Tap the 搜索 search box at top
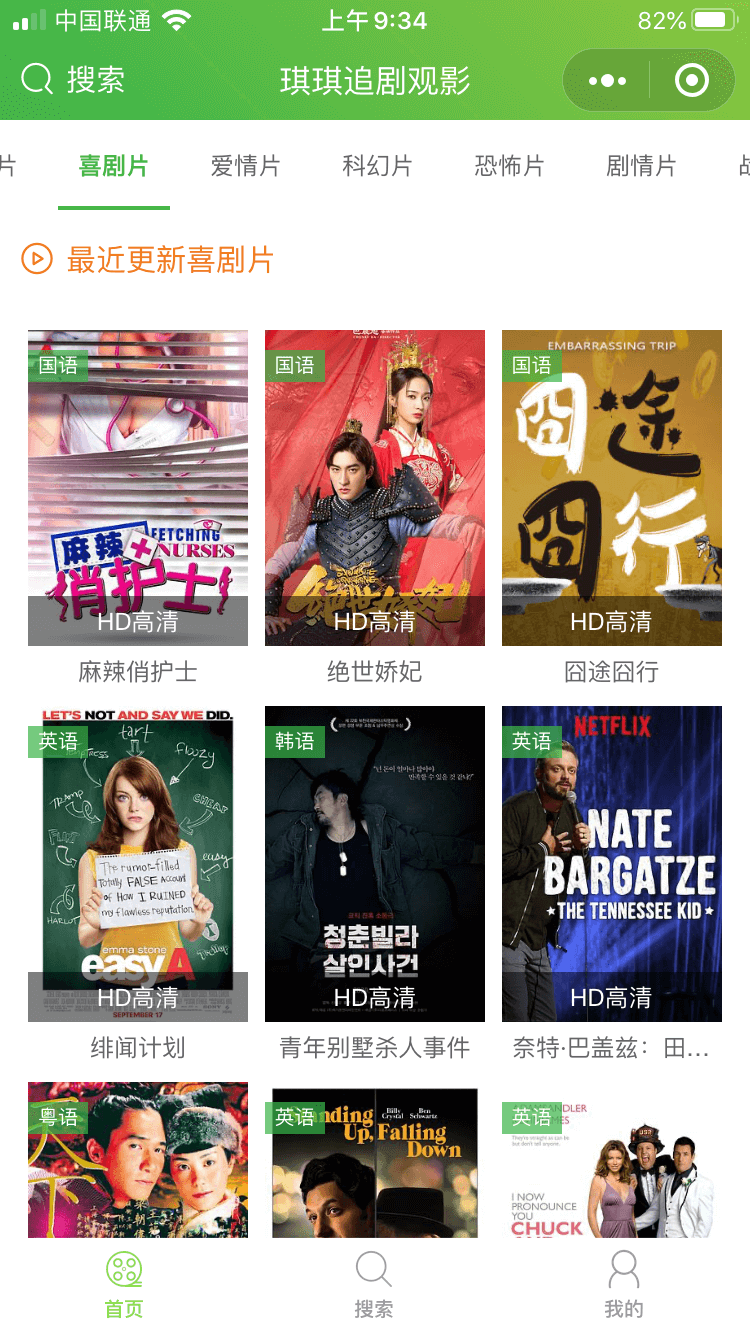Viewport: 750px width, 1334px height. [x=73, y=80]
